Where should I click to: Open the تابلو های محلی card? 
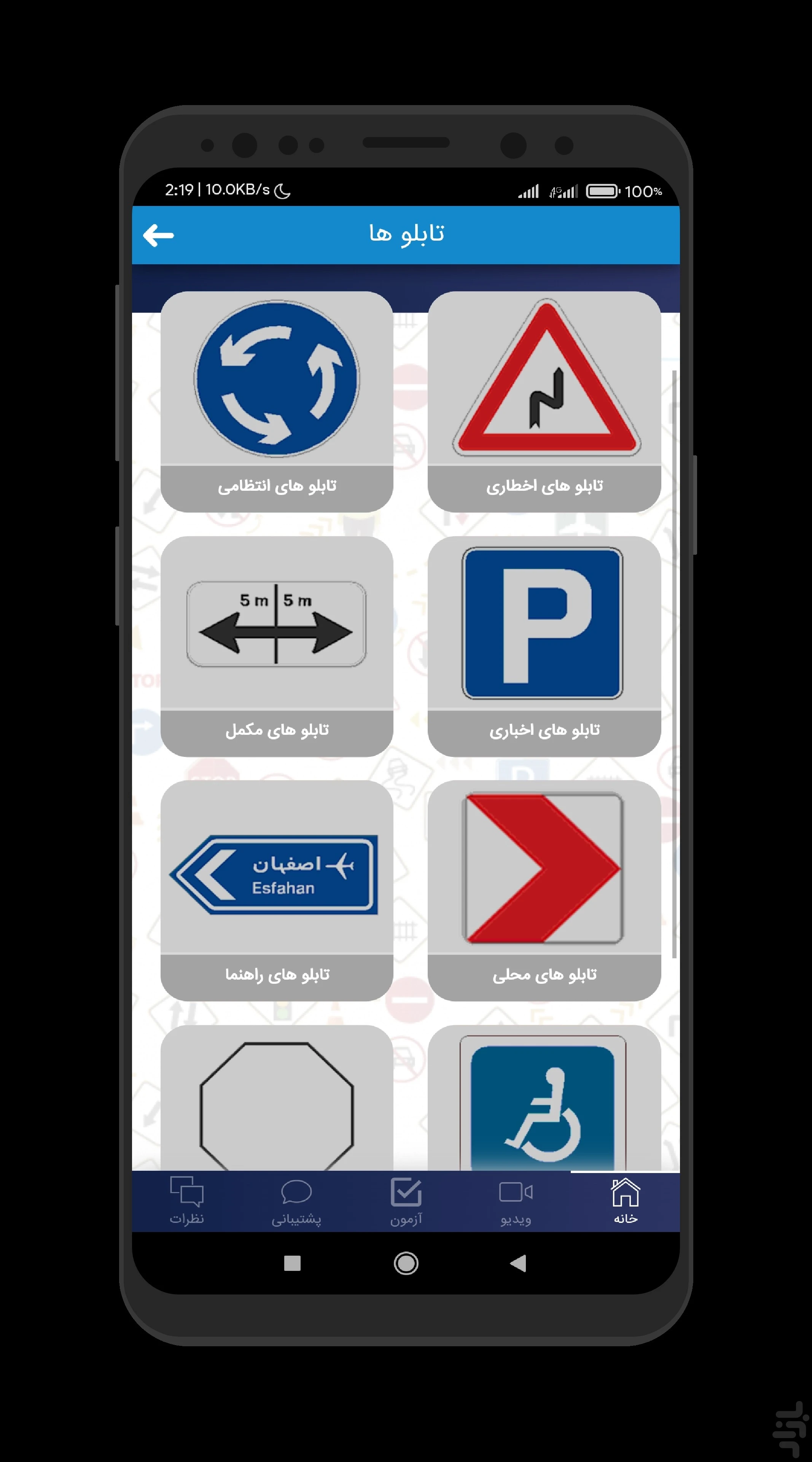544,890
